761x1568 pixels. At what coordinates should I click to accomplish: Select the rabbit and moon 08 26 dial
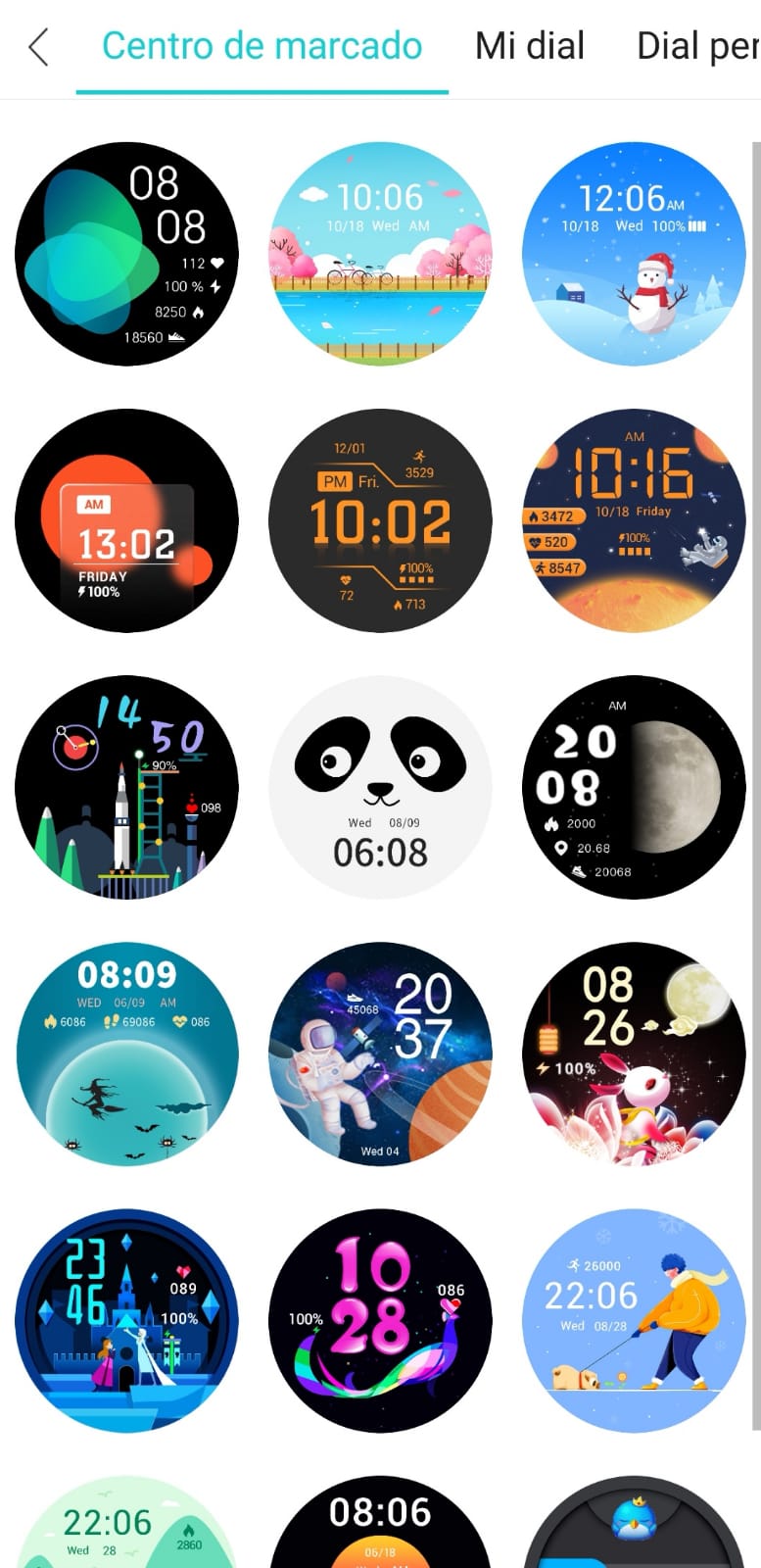point(634,1053)
